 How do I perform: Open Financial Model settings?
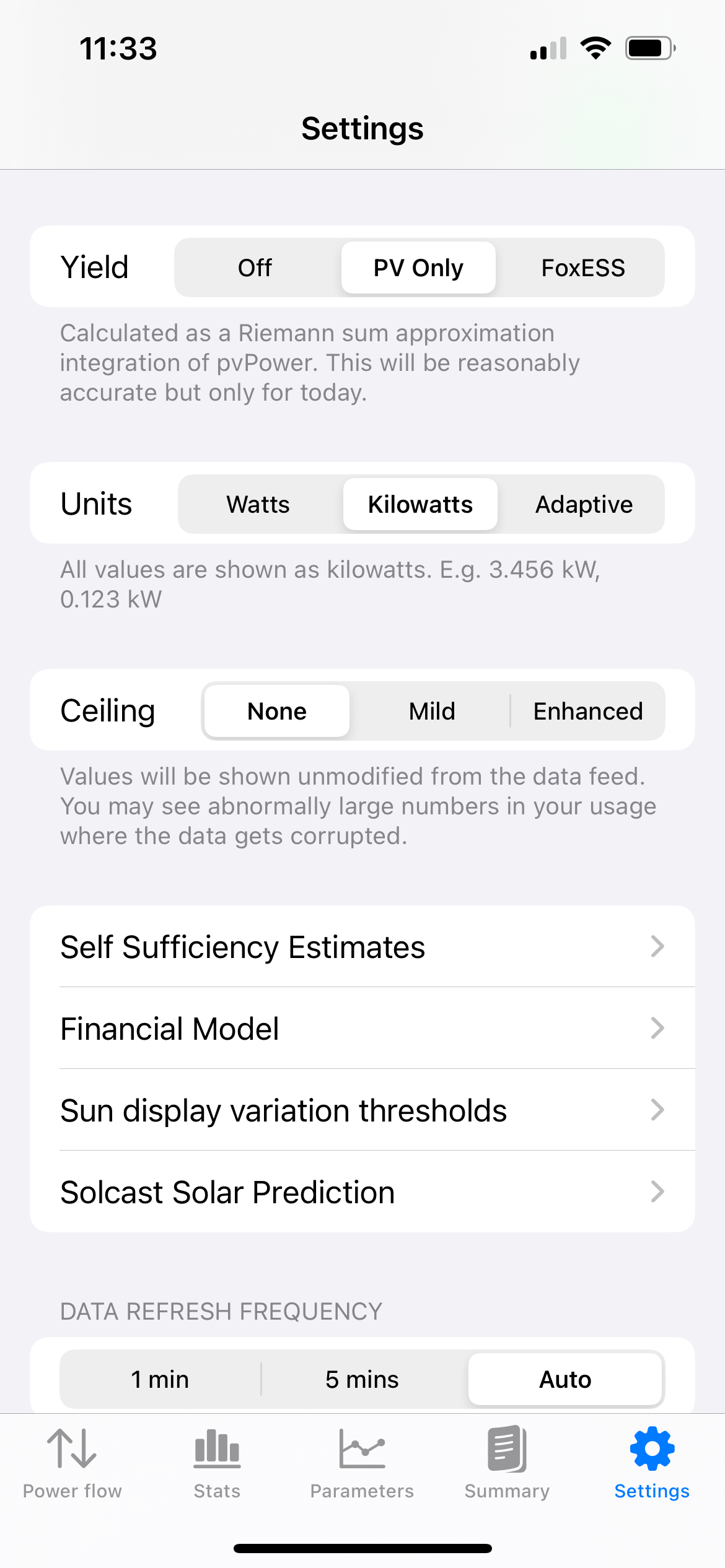[362, 1028]
